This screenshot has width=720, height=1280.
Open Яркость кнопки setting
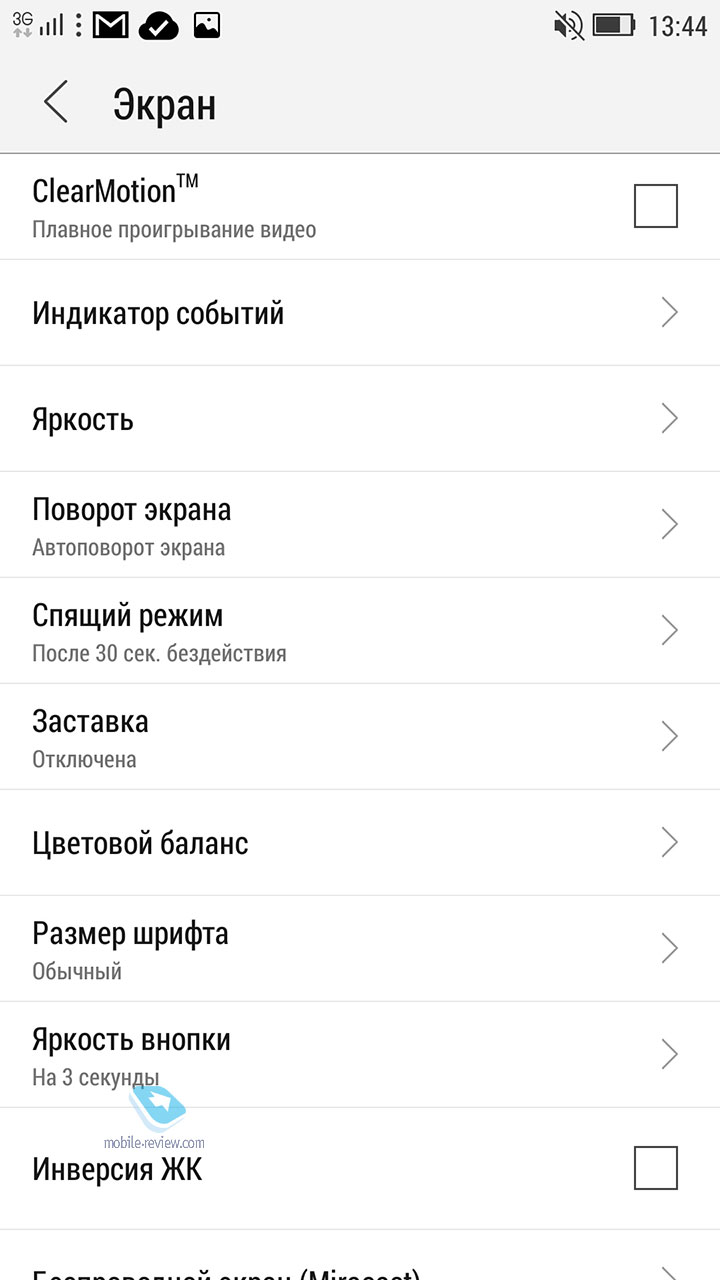[360, 1055]
